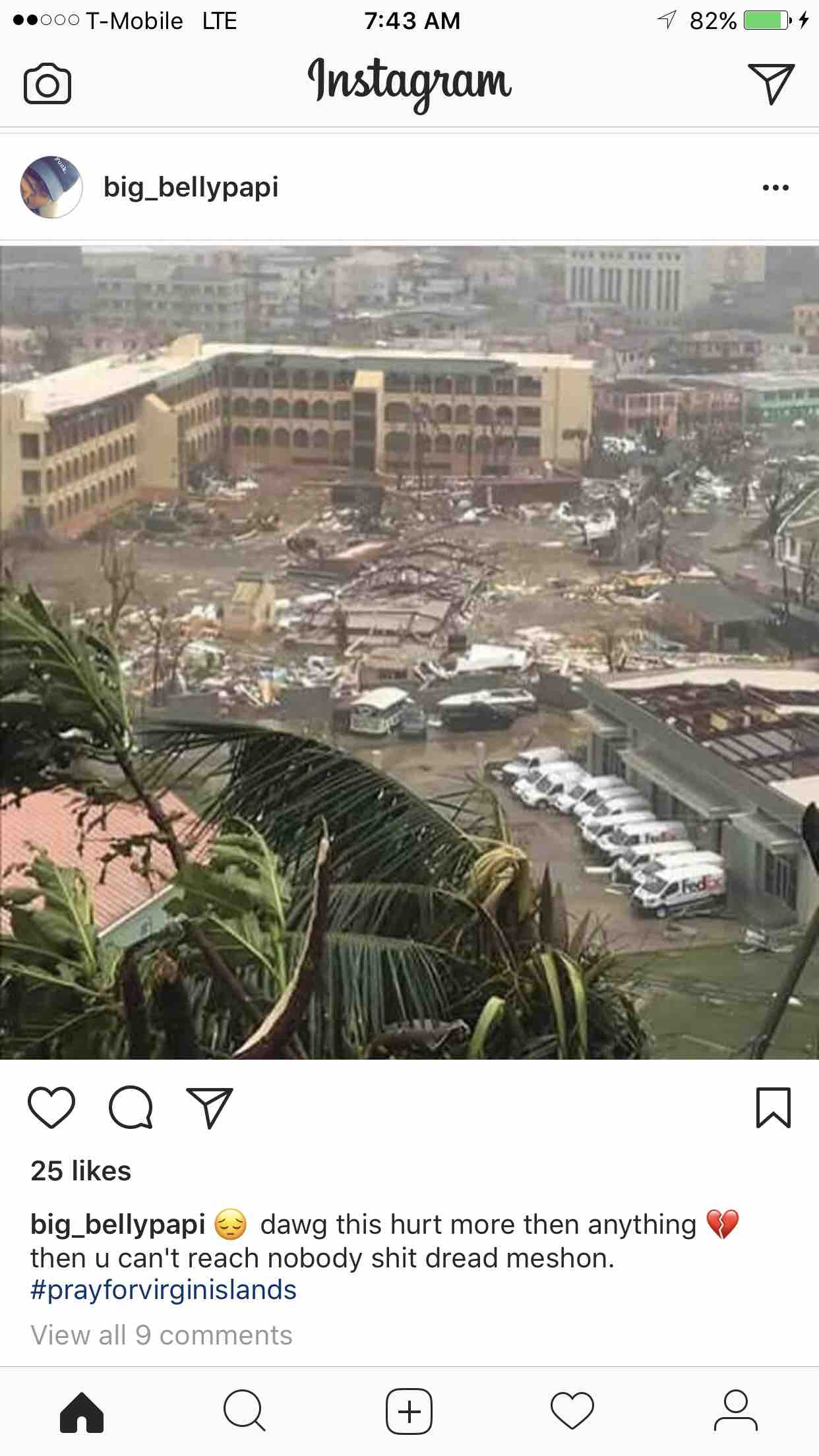Comment on big_bellypapi's post
The height and width of the screenshot is (1456, 819).
click(x=131, y=1107)
